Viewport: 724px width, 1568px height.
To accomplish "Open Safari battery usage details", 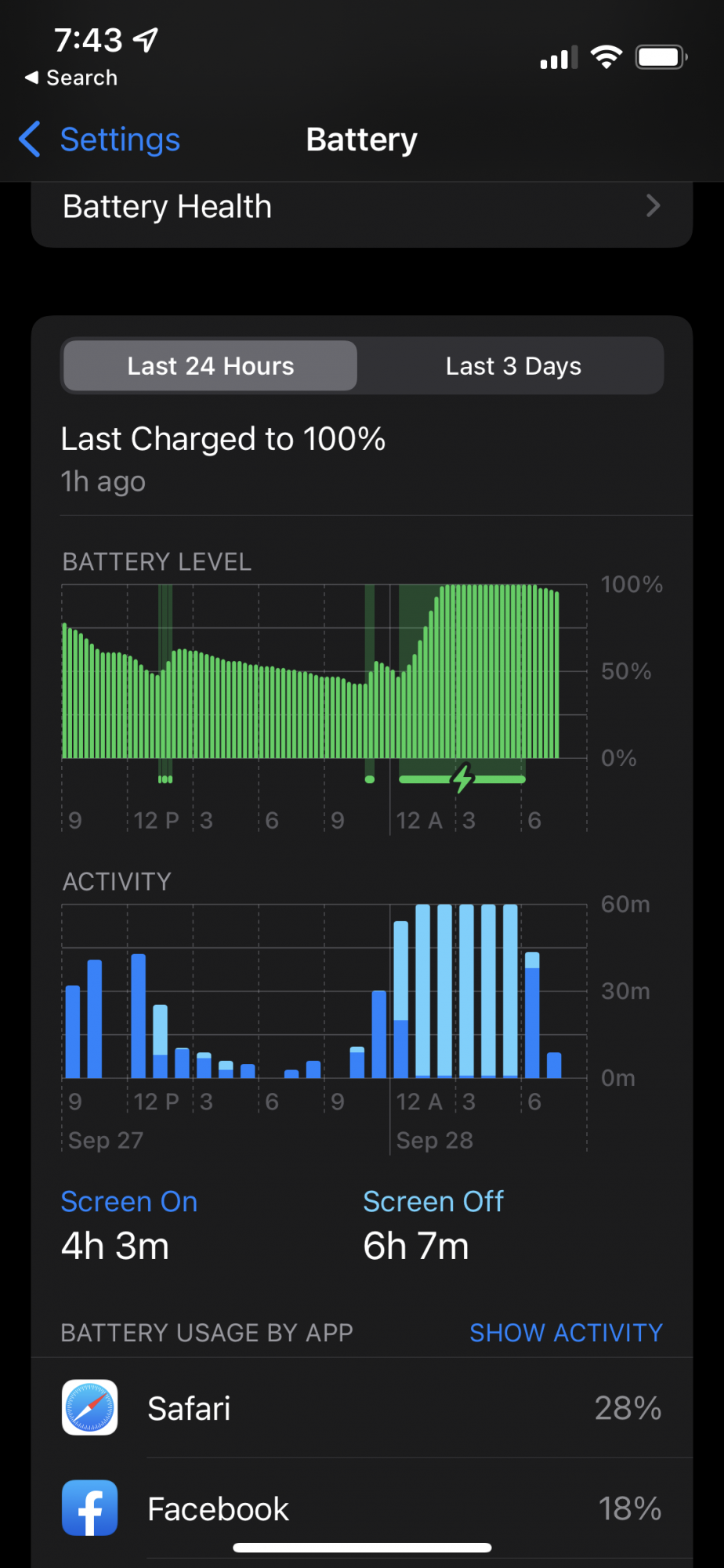I will 361,1409.
